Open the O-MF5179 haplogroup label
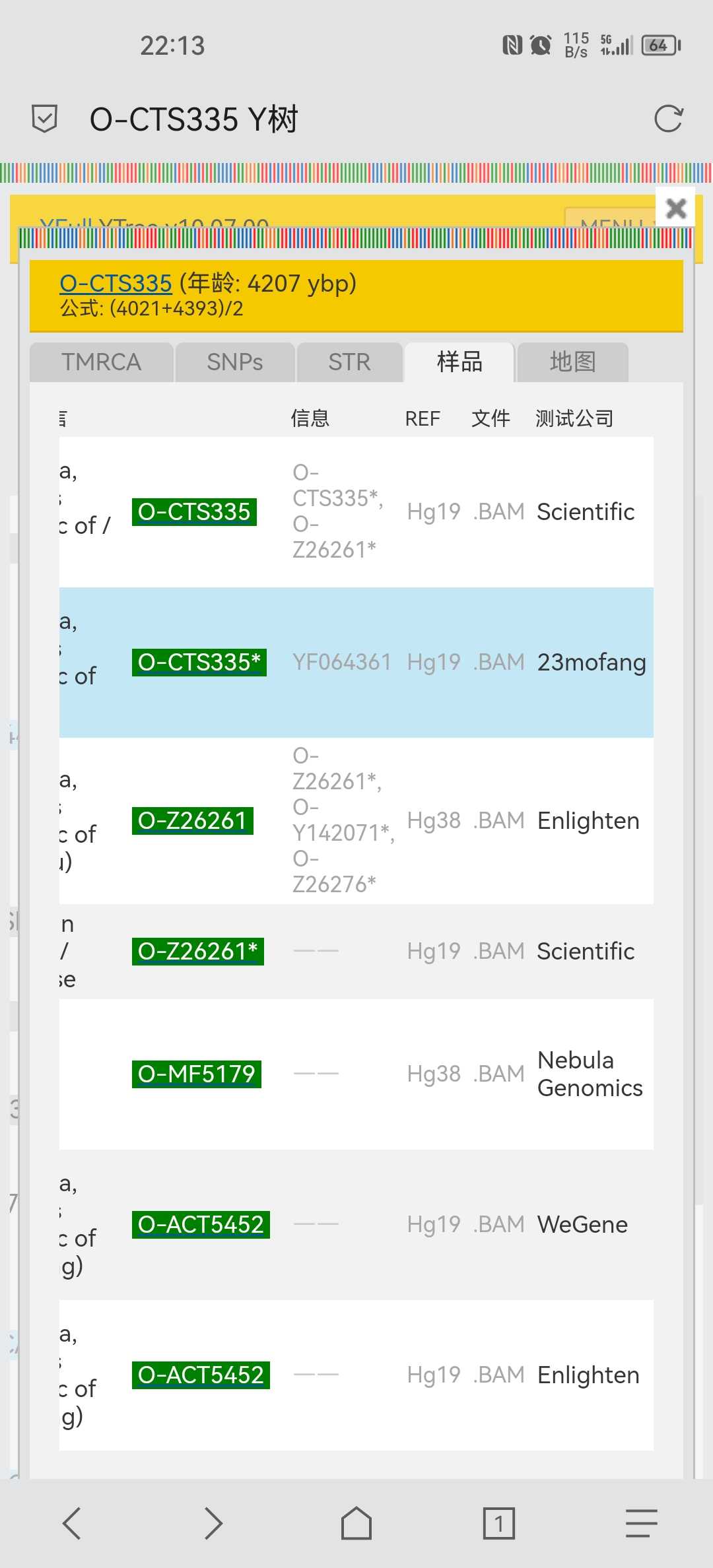Image resolution: width=713 pixels, height=1568 pixels. click(197, 1074)
